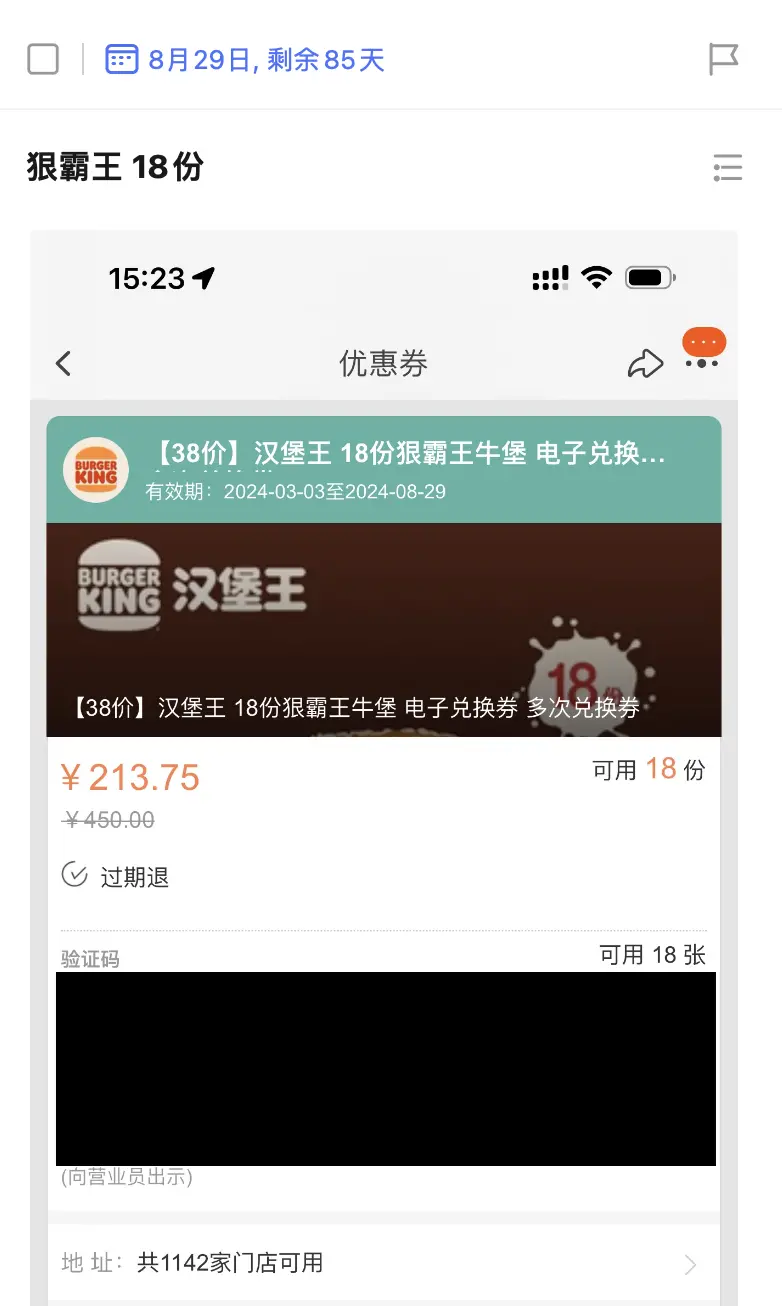Mark the task as complete
Viewport: 782px width, 1306px height.
coord(43,60)
